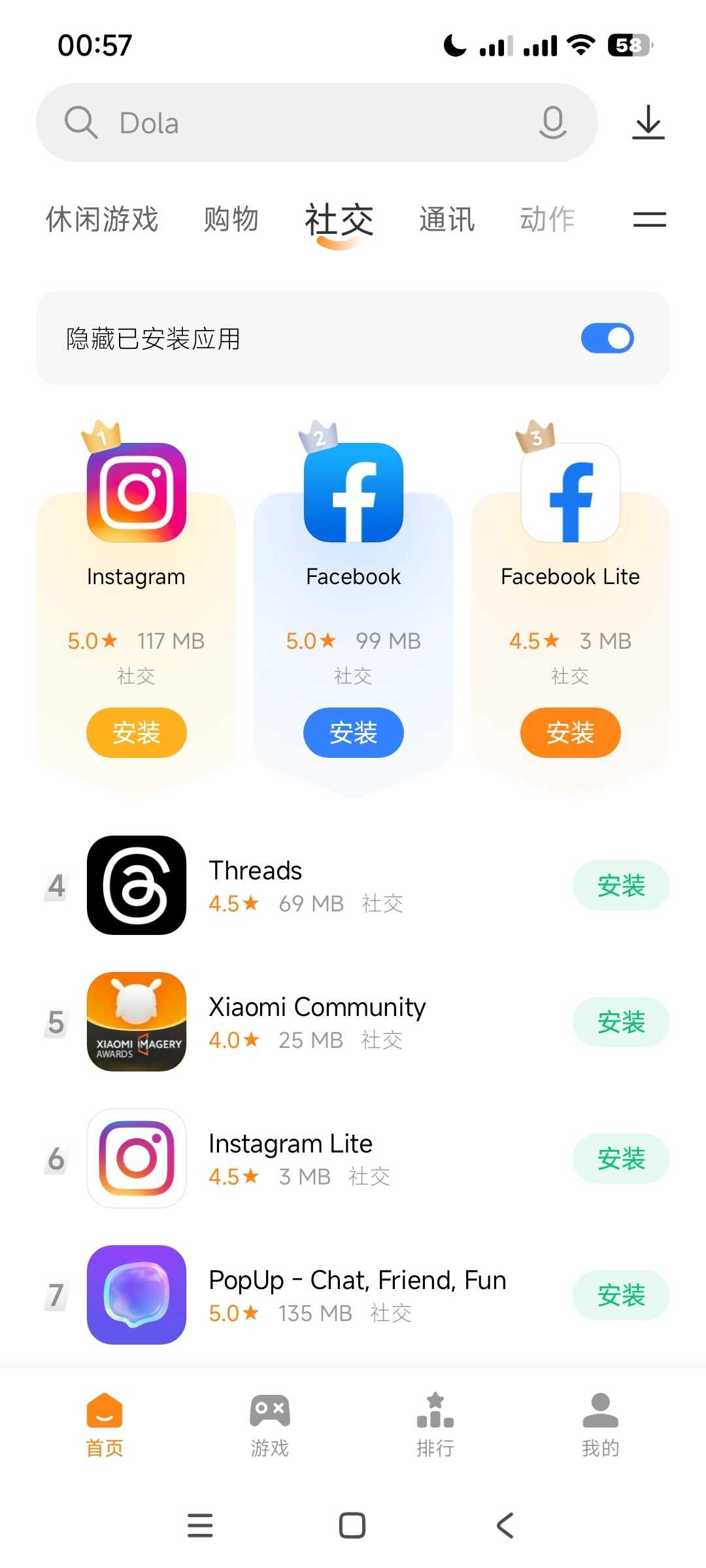The width and height of the screenshot is (706, 1568).
Task: Switch to the 休闲游戏 category tab
Action: click(x=102, y=219)
